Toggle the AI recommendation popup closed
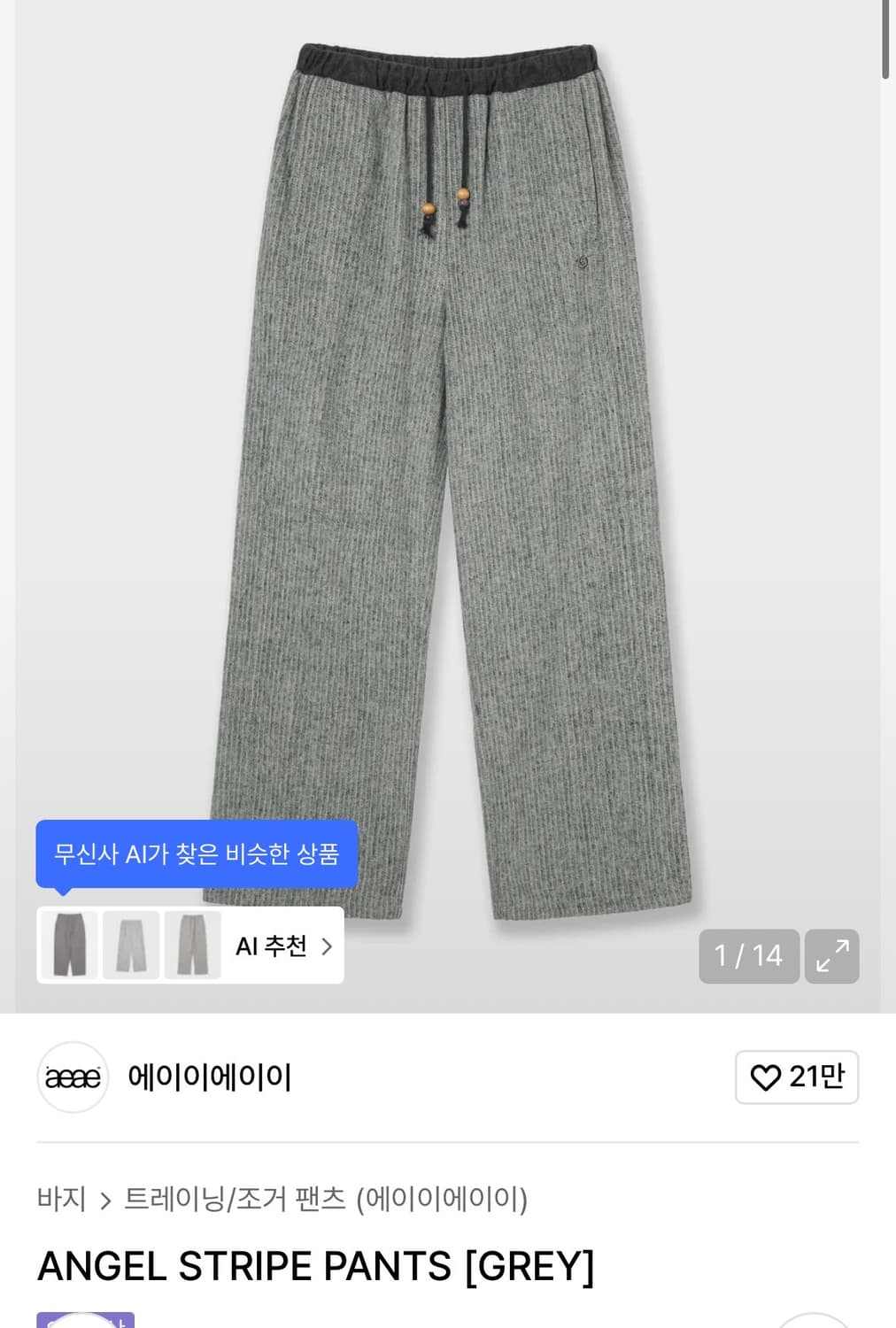This screenshot has width=896, height=1328. point(197,853)
